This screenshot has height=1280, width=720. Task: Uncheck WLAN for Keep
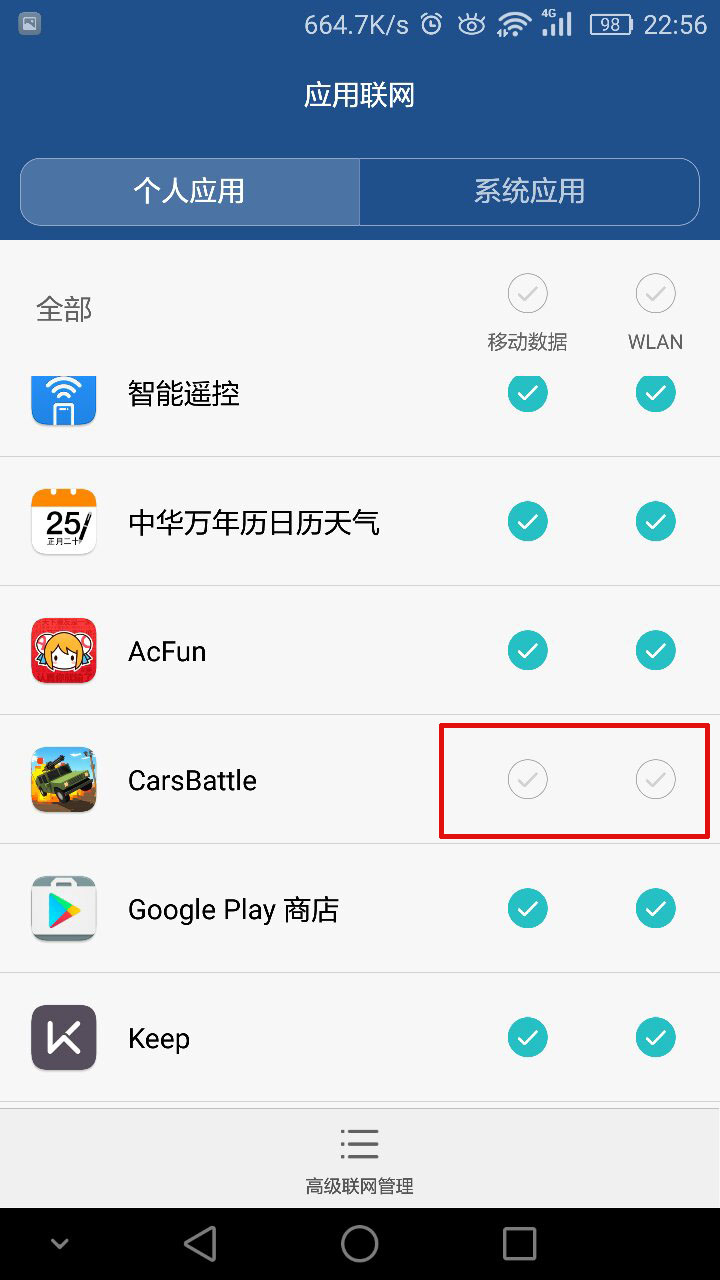tap(655, 1037)
